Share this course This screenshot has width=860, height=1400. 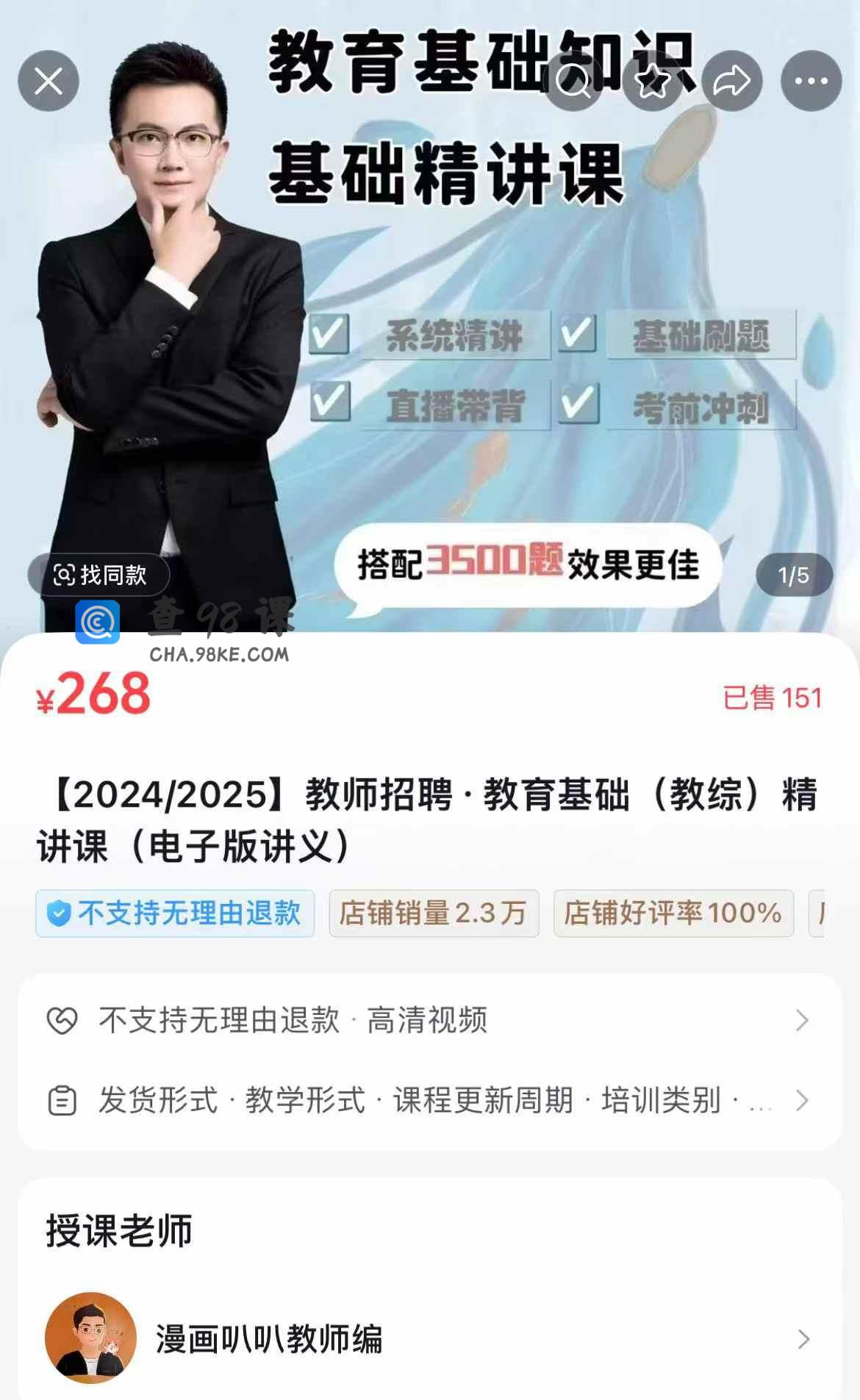pyautogui.click(x=732, y=81)
